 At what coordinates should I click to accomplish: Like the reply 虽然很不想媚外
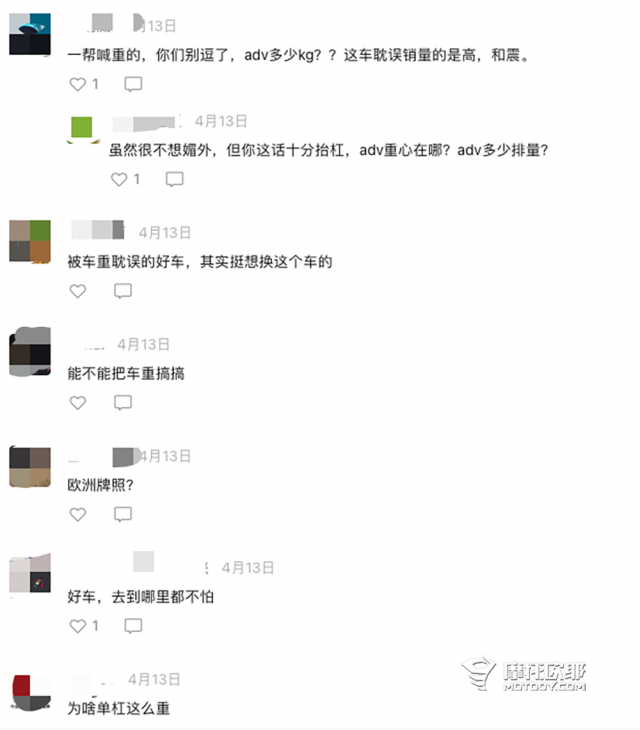pyautogui.click(x=120, y=179)
